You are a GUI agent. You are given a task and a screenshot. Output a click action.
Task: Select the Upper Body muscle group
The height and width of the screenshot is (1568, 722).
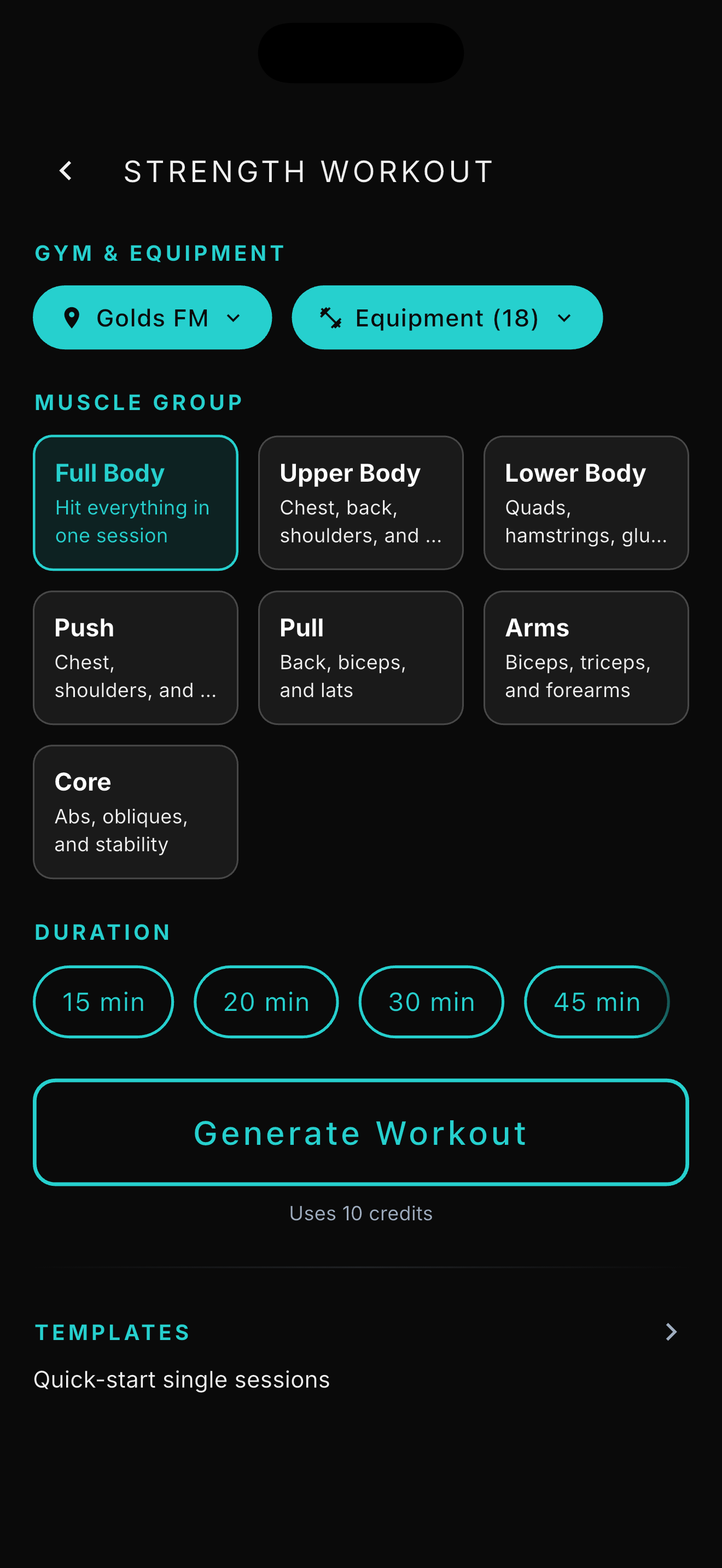pyautogui.click(x=360, y=503)
